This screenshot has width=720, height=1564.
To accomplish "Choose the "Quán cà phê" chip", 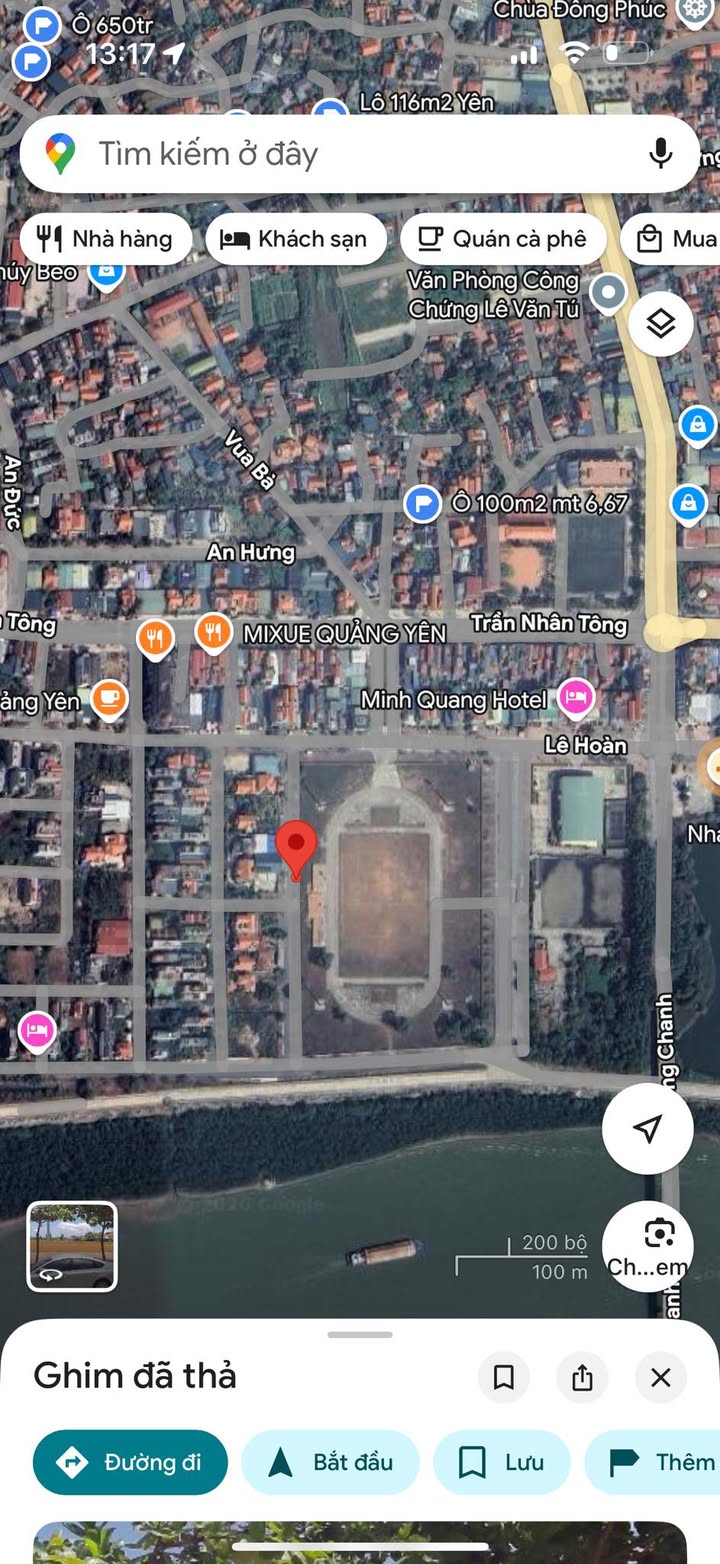I will pyautogui.click(x=503, y=239).
